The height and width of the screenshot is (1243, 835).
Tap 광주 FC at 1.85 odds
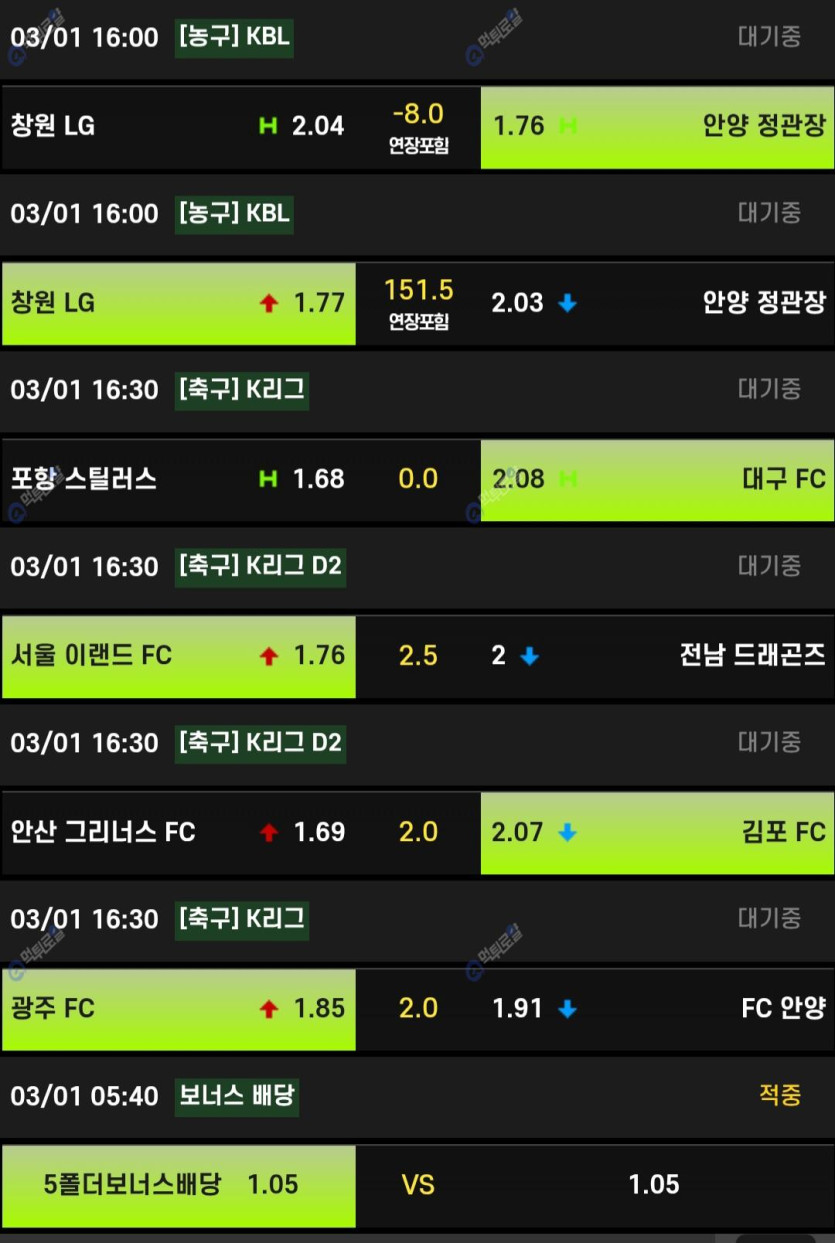pyautogui.click(x=179, y=1009)
